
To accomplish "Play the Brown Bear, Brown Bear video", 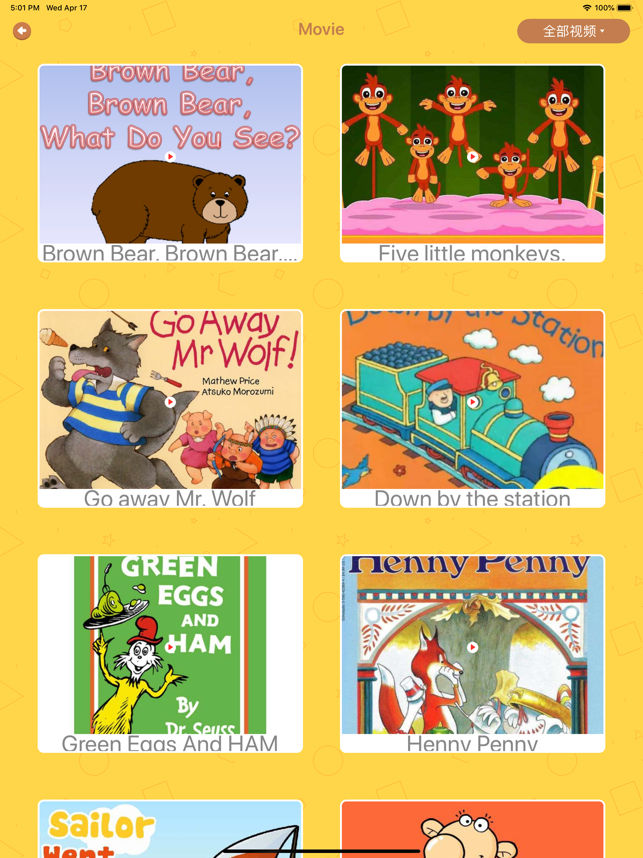I will point(170,157).
